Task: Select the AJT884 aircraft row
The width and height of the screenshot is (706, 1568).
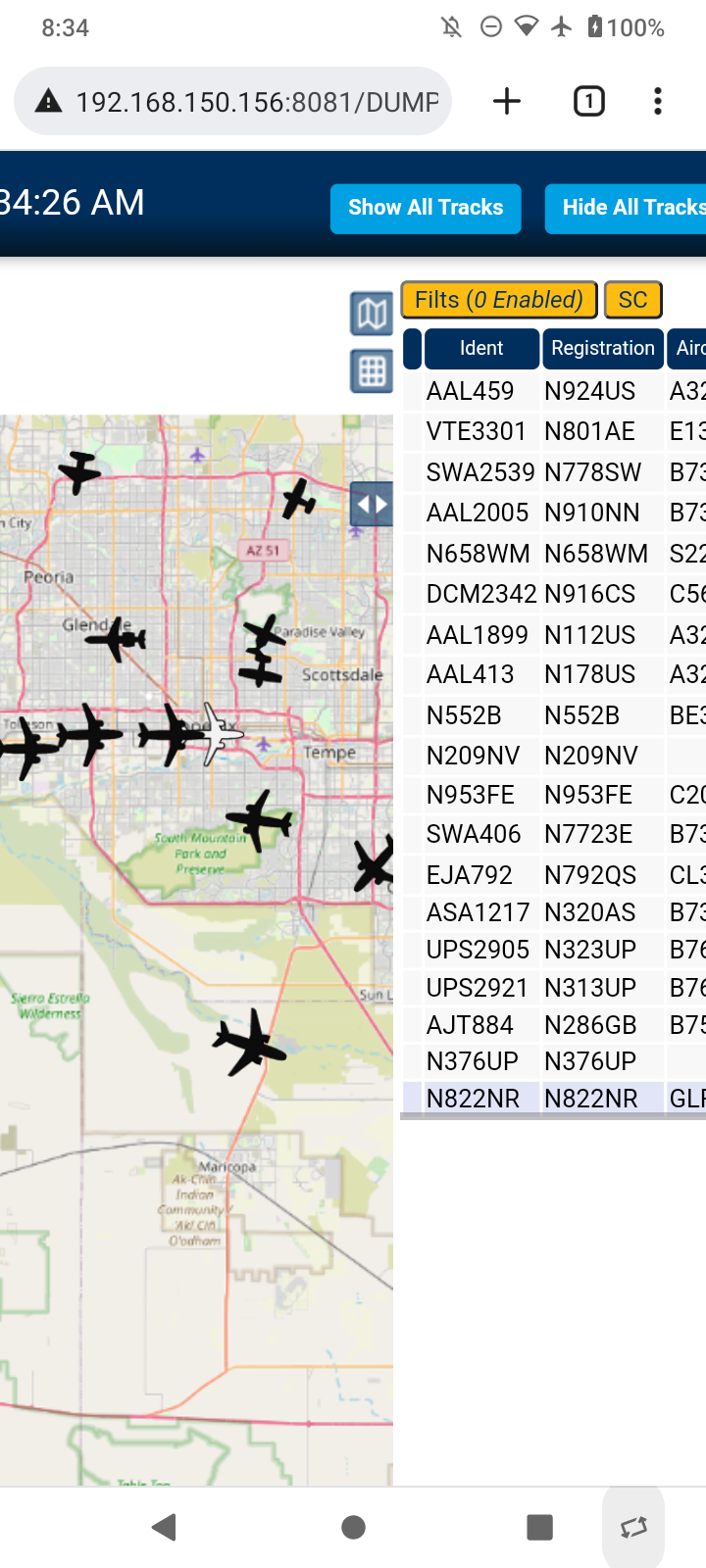Action: click(x=554, y=1025)
